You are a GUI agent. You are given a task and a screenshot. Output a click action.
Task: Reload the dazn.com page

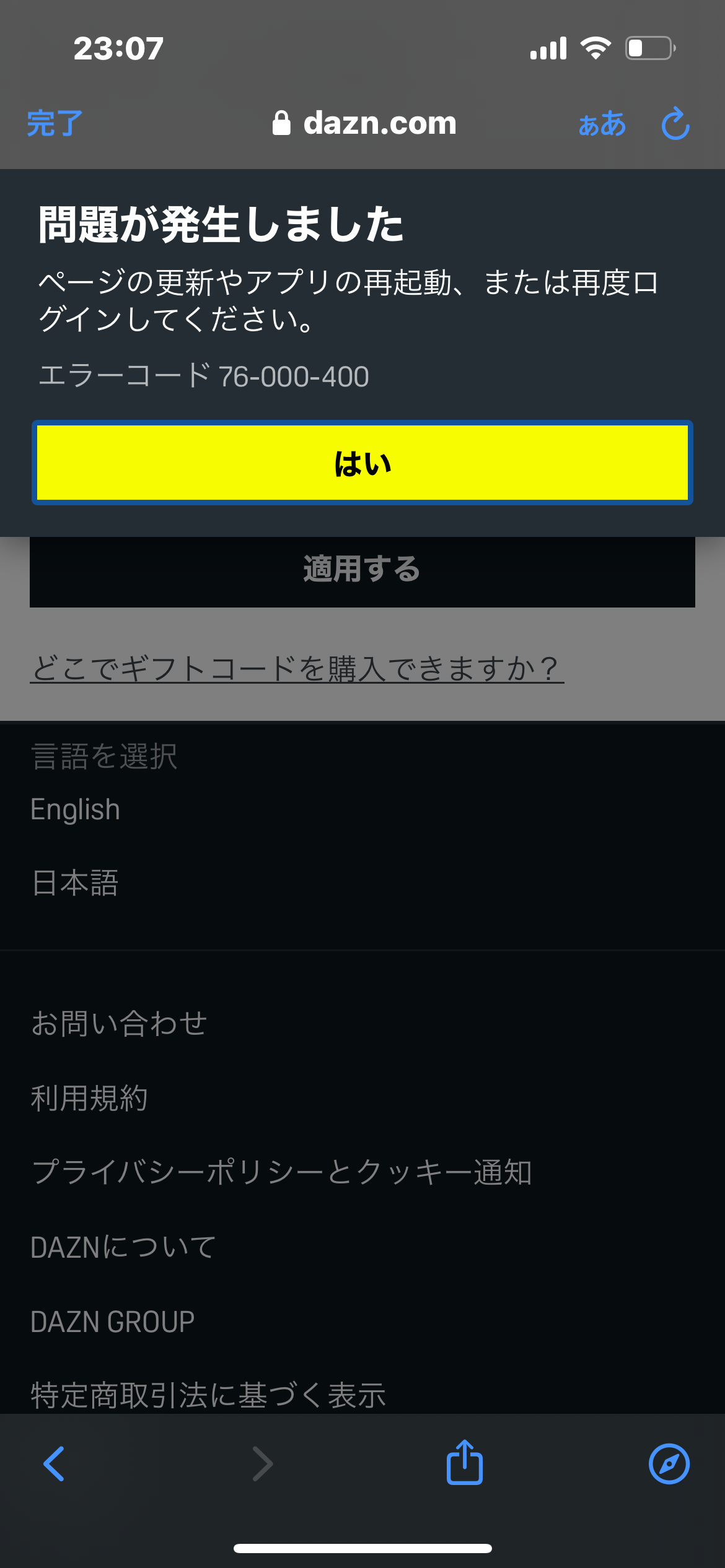[x=675, y=123]
